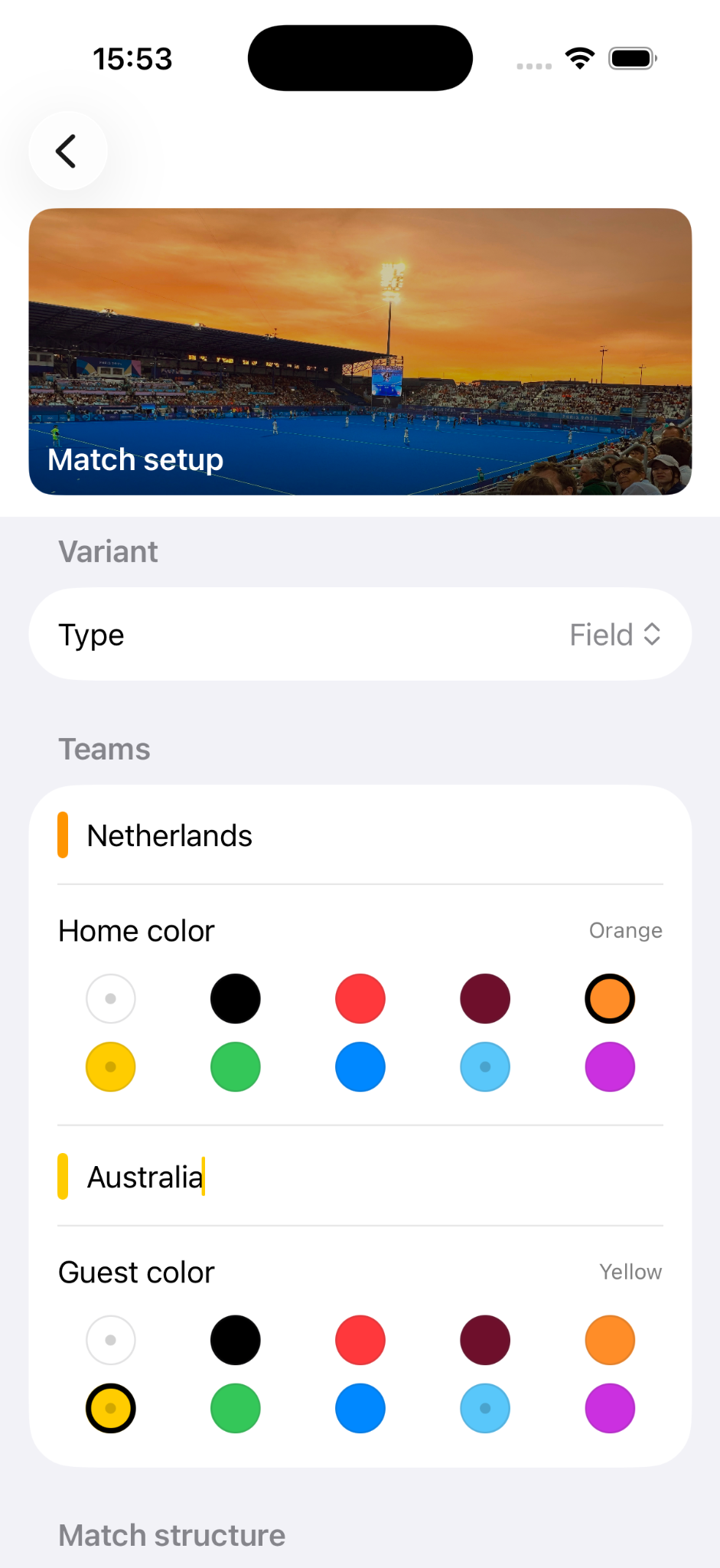Viewport: 720px width, 1568px height.
Task: Select black as the home color
Action: coord(235,998)
